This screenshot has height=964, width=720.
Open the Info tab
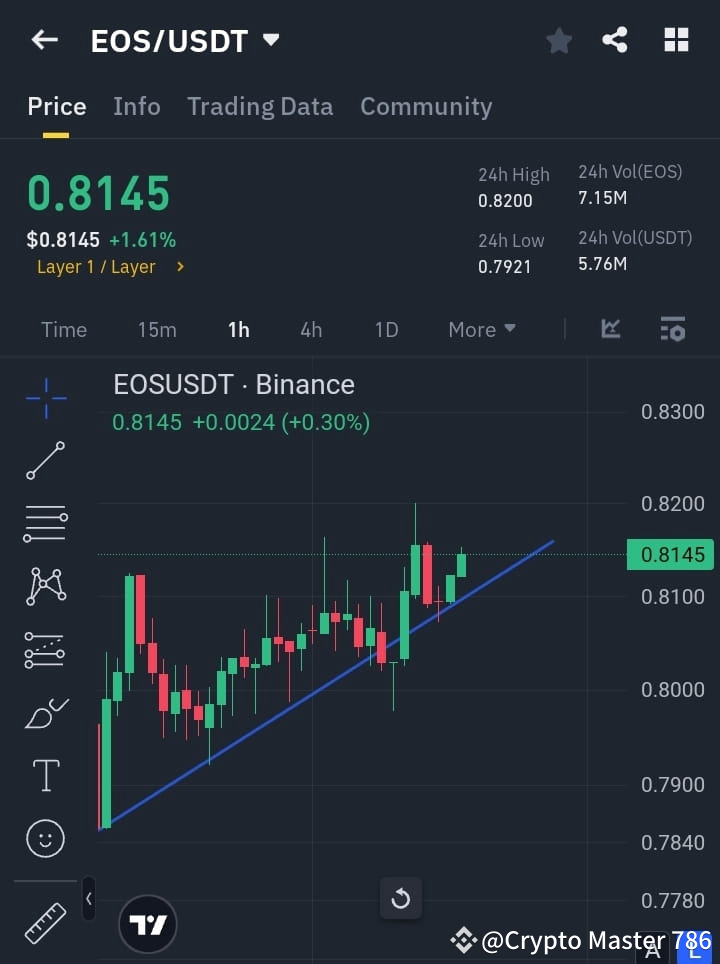tap(136, 106)
